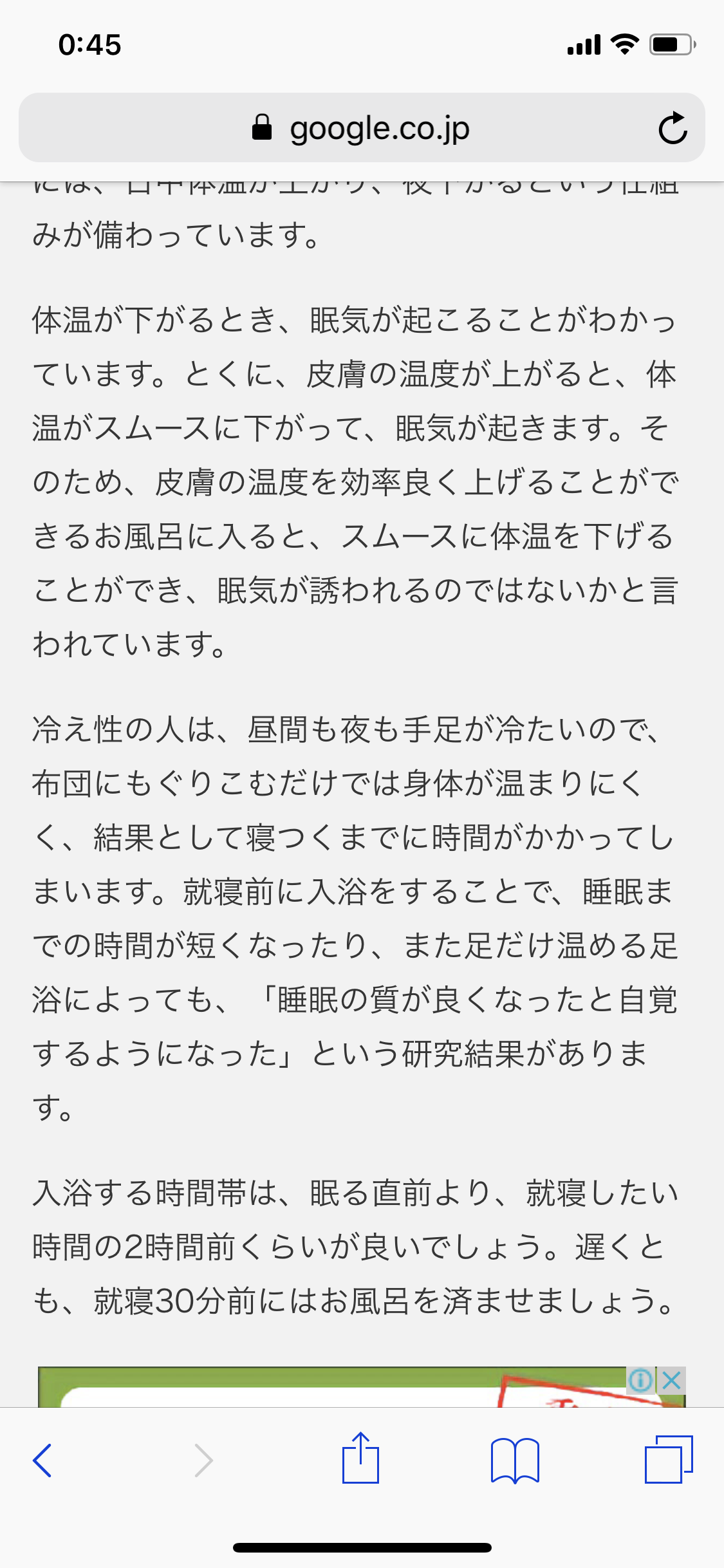This screenshot has height=1568, width=724.
Task: Show all open tabs
Action: pyautogui.click(x=669, y=1459)
